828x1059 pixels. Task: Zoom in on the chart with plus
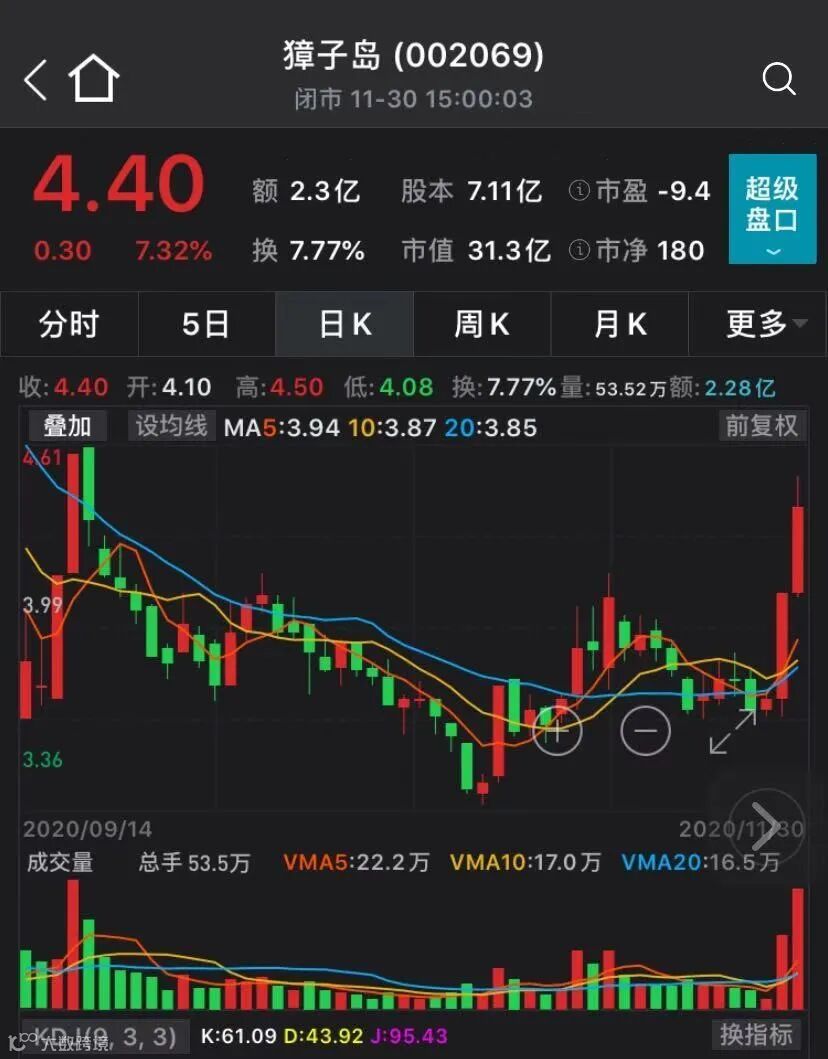557,732
